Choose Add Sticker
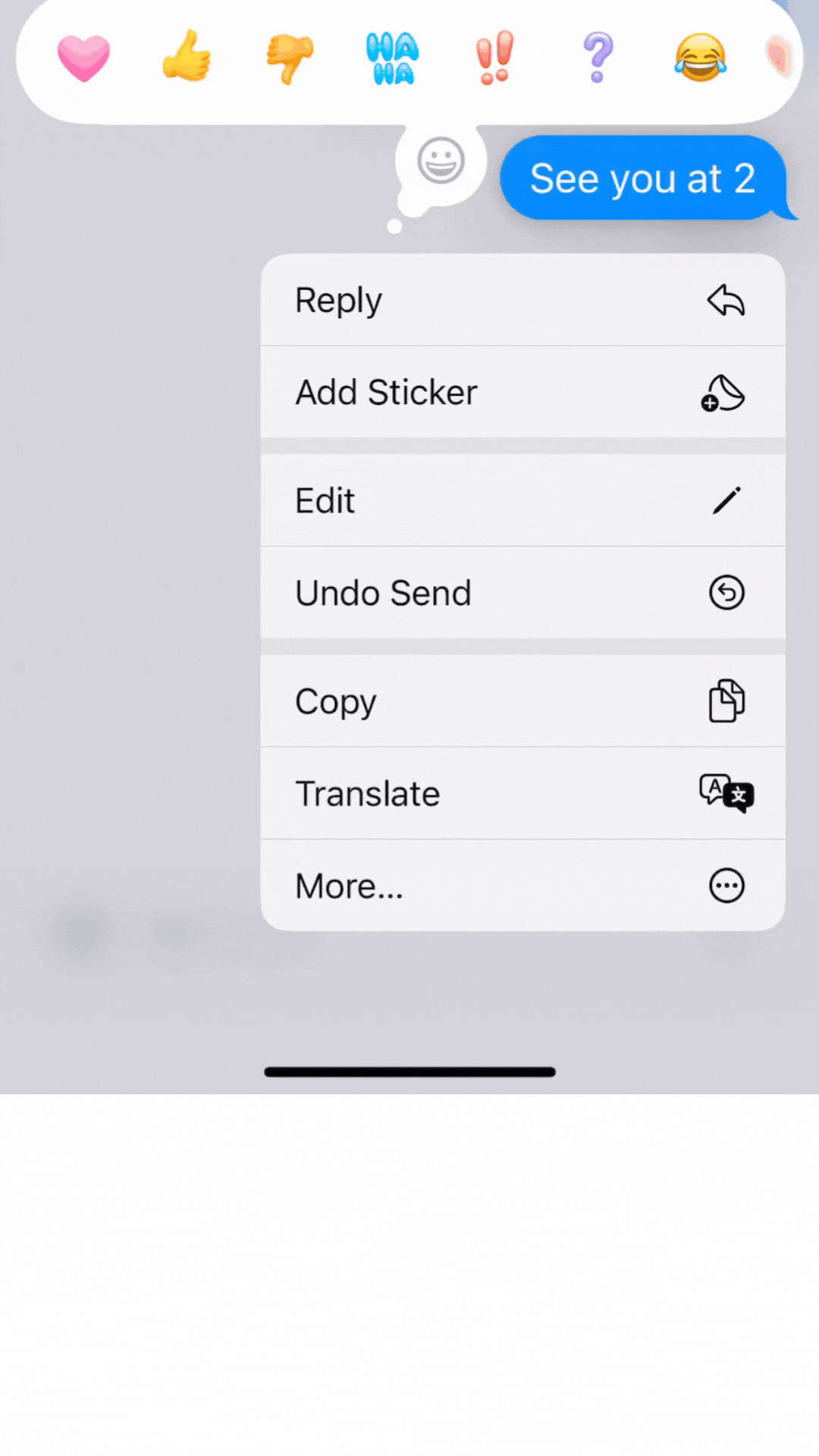Viewport: 819px width, 1456px height. coord(522,392)
